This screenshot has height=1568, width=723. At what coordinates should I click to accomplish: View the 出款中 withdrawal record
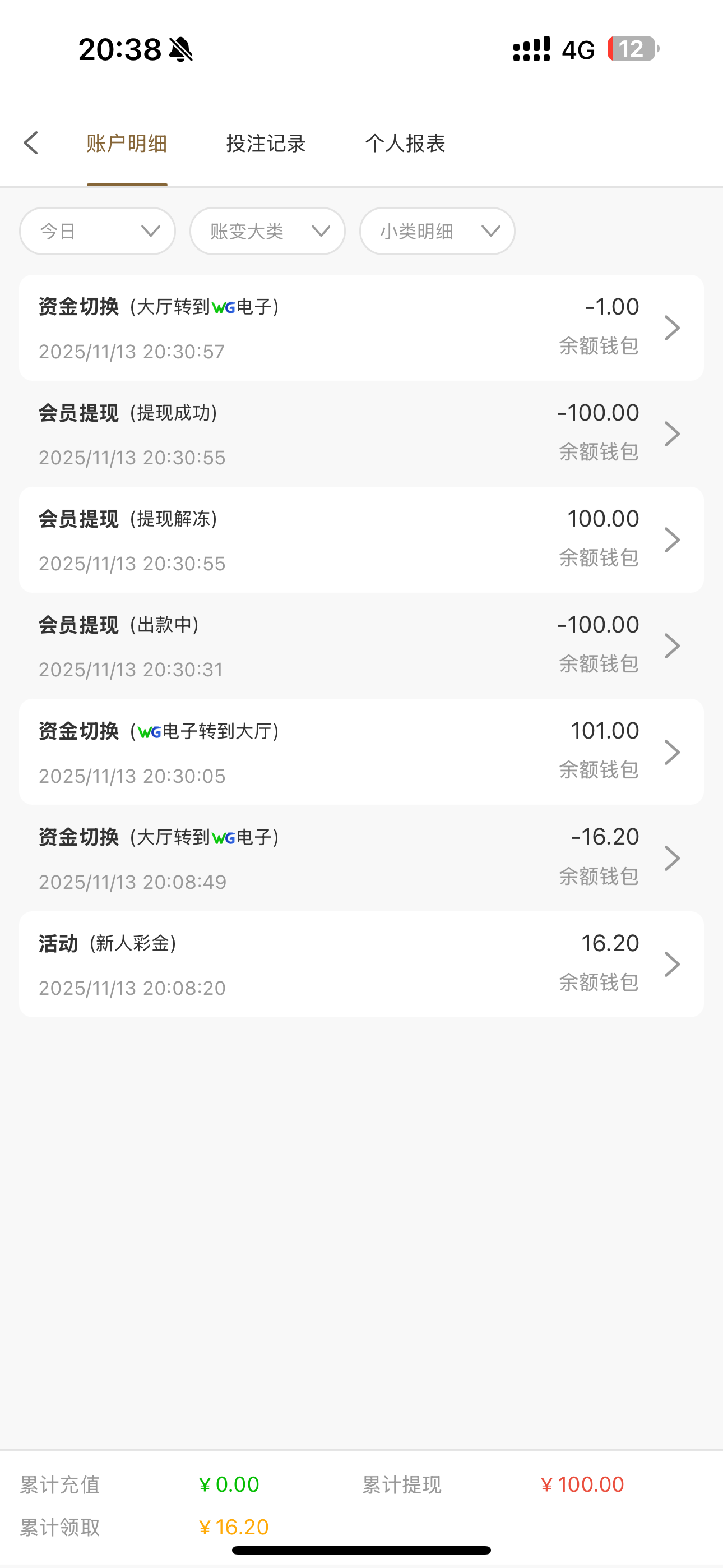(x=361, y=646)
